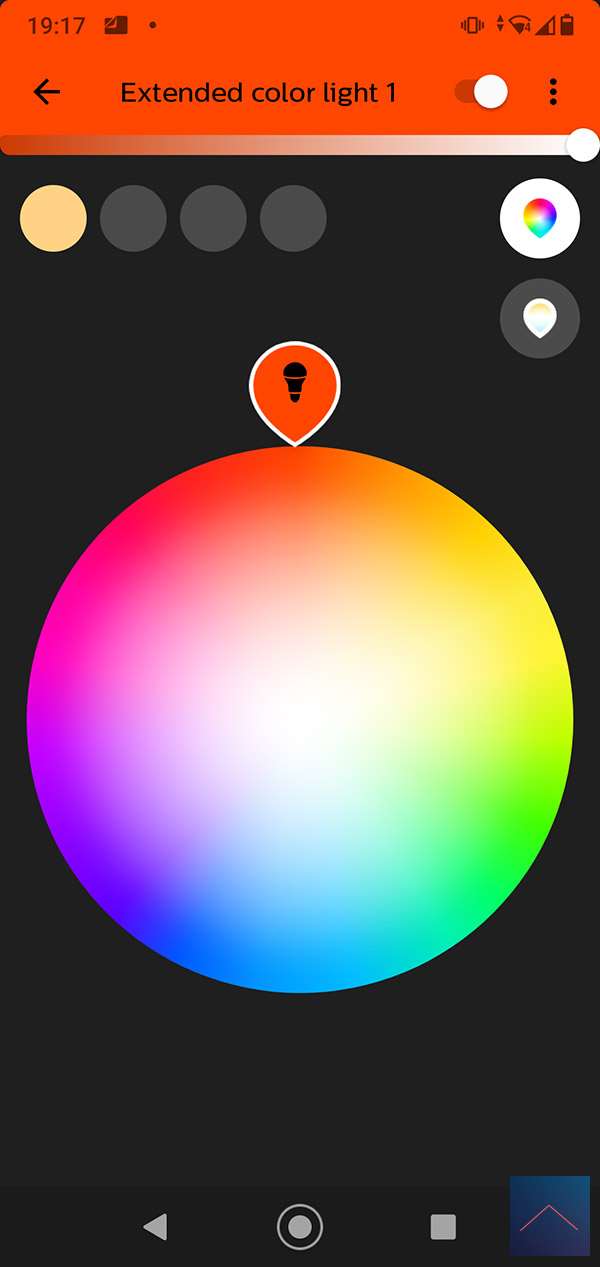600x1267 pixels.
Task: Tap the orange bulb pin on the wheel
Action: point(295,386)
